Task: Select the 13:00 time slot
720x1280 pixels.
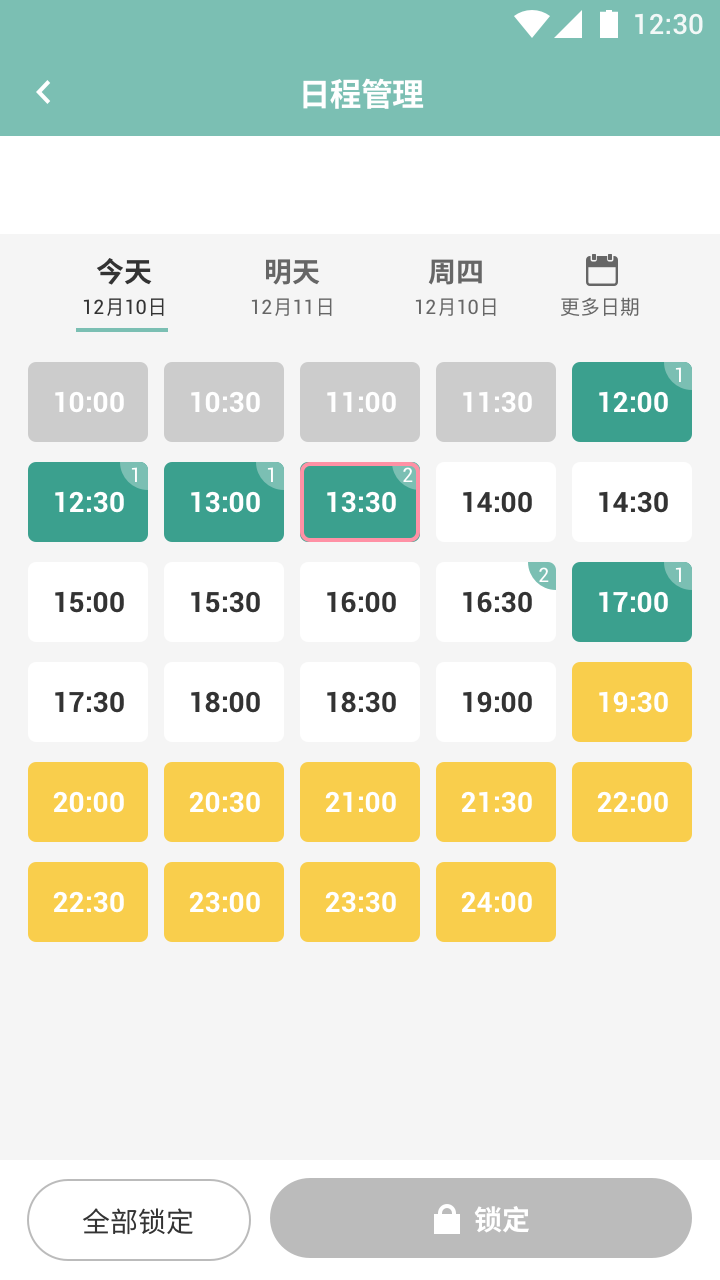Action: 224,502
